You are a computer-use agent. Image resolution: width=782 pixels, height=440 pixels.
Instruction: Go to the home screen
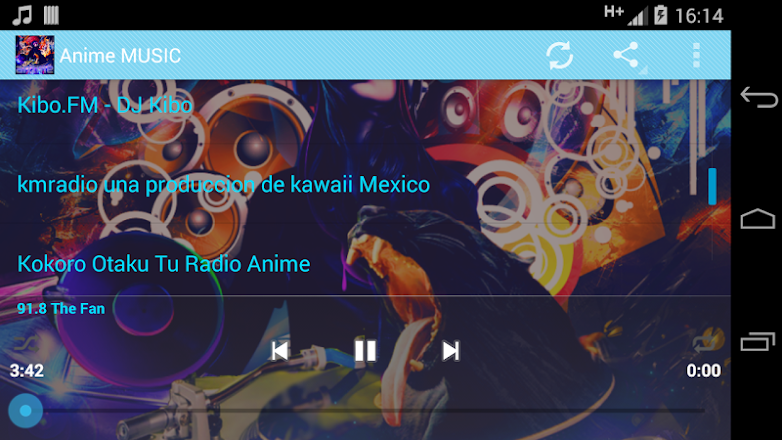click(x=758, y=219)
